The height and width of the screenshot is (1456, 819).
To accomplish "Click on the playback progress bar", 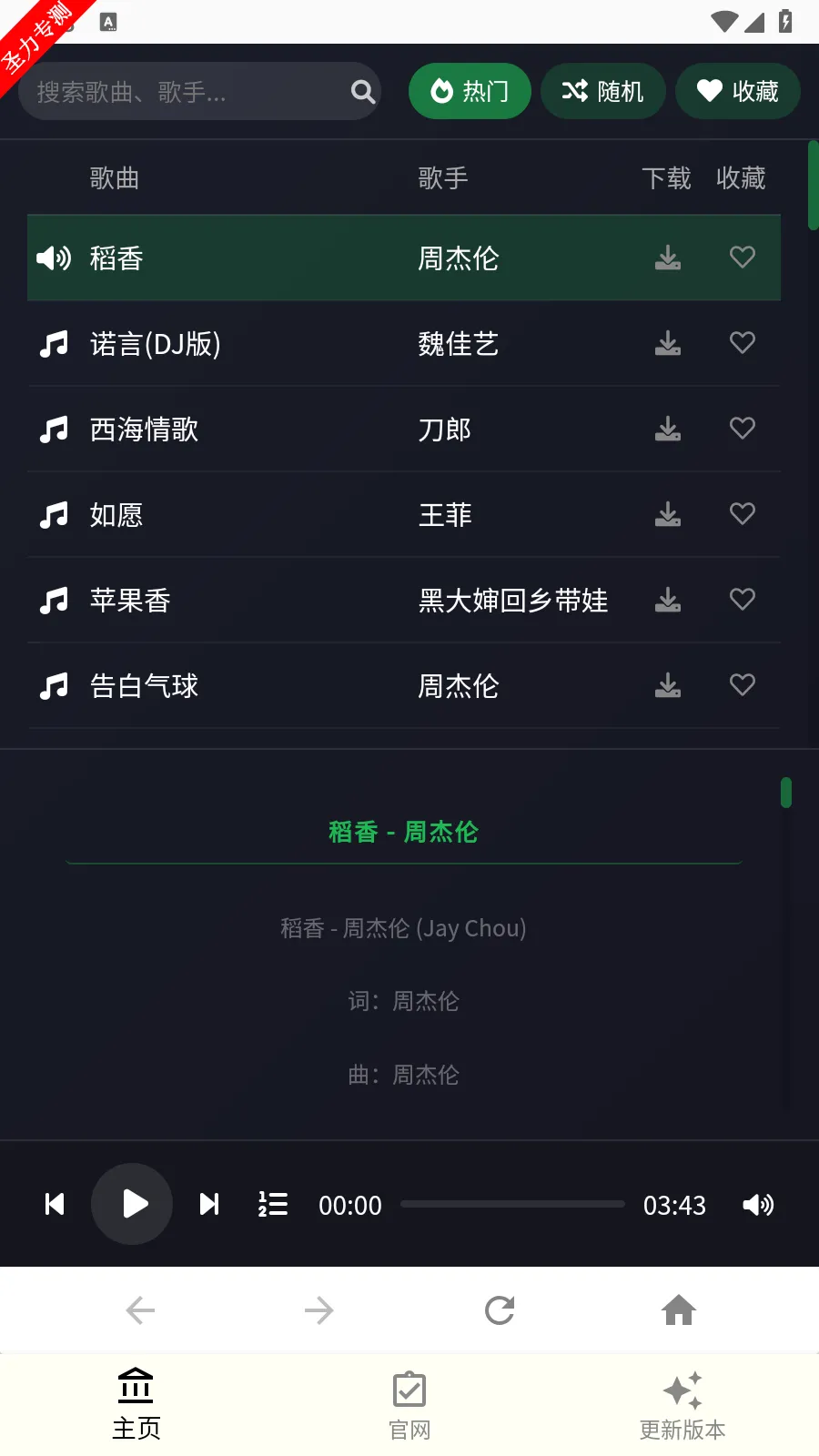I will coord(512,1204).
